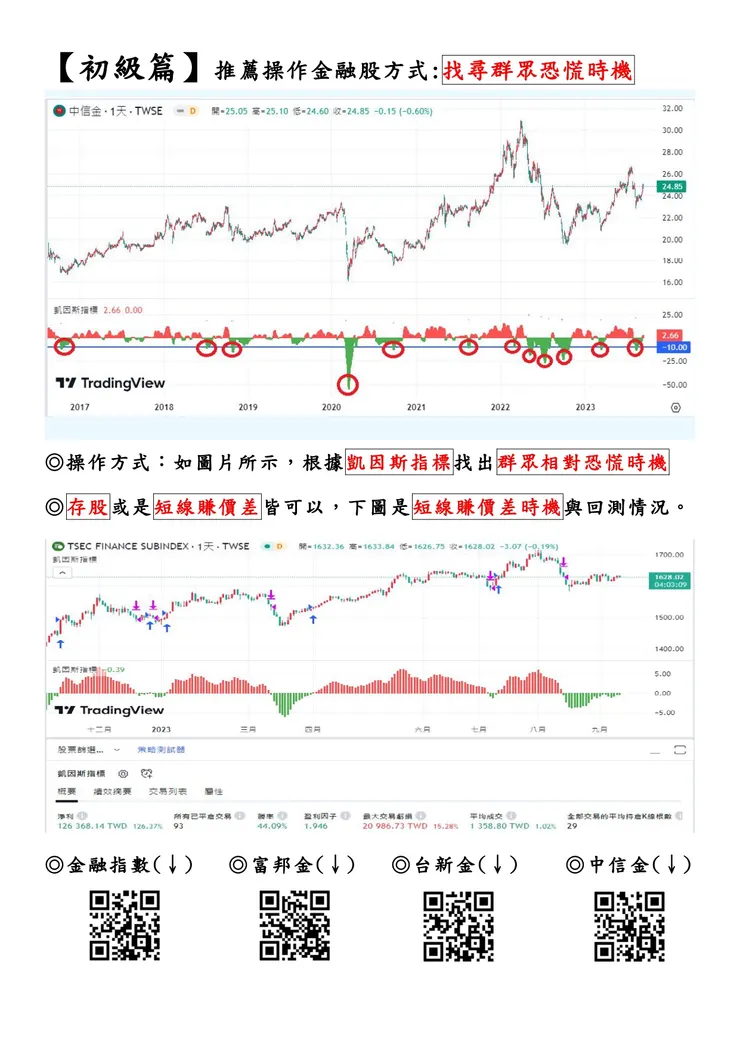Viewport: 740px width, 1046px height.
Task: Open the D timeframe selector on the top chart
Action: (x=193, y=111)
